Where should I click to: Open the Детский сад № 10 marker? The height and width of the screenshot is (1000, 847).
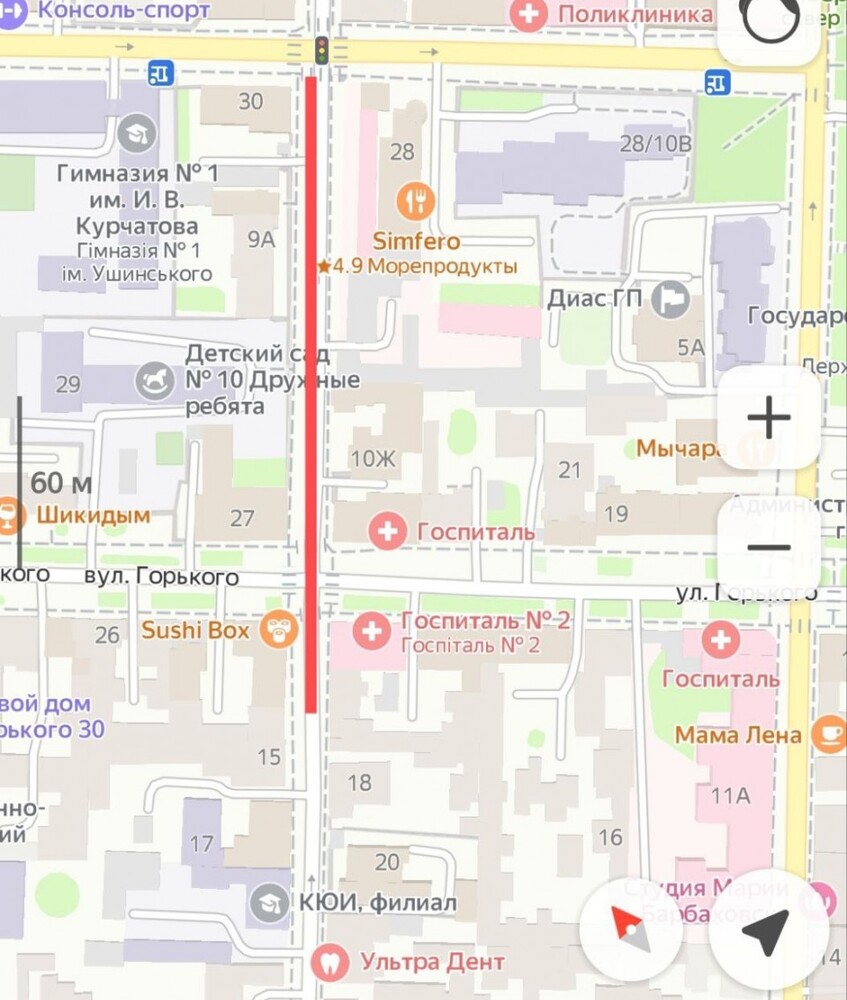click(155, 381)
